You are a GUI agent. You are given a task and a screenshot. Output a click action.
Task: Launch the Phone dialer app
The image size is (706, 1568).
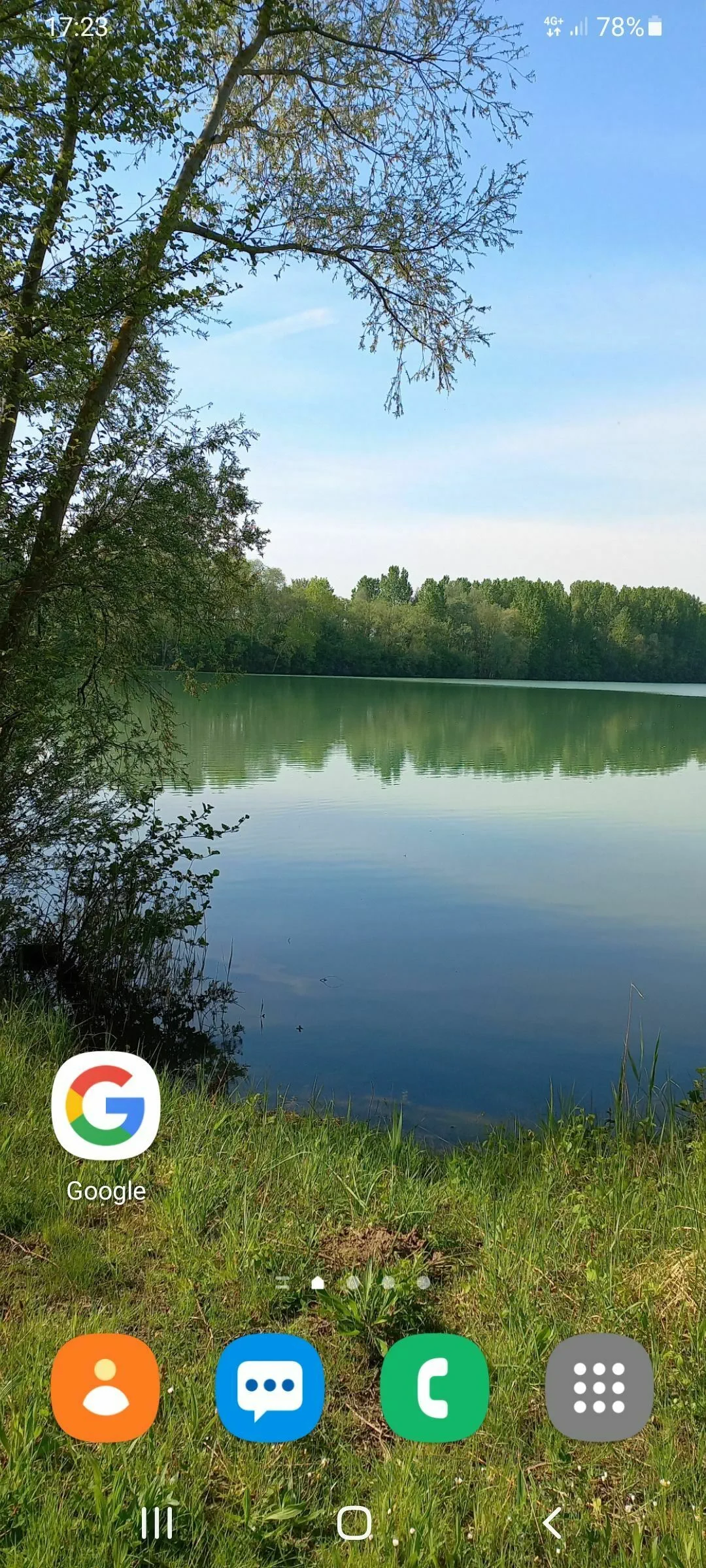tap(435, 1388)
